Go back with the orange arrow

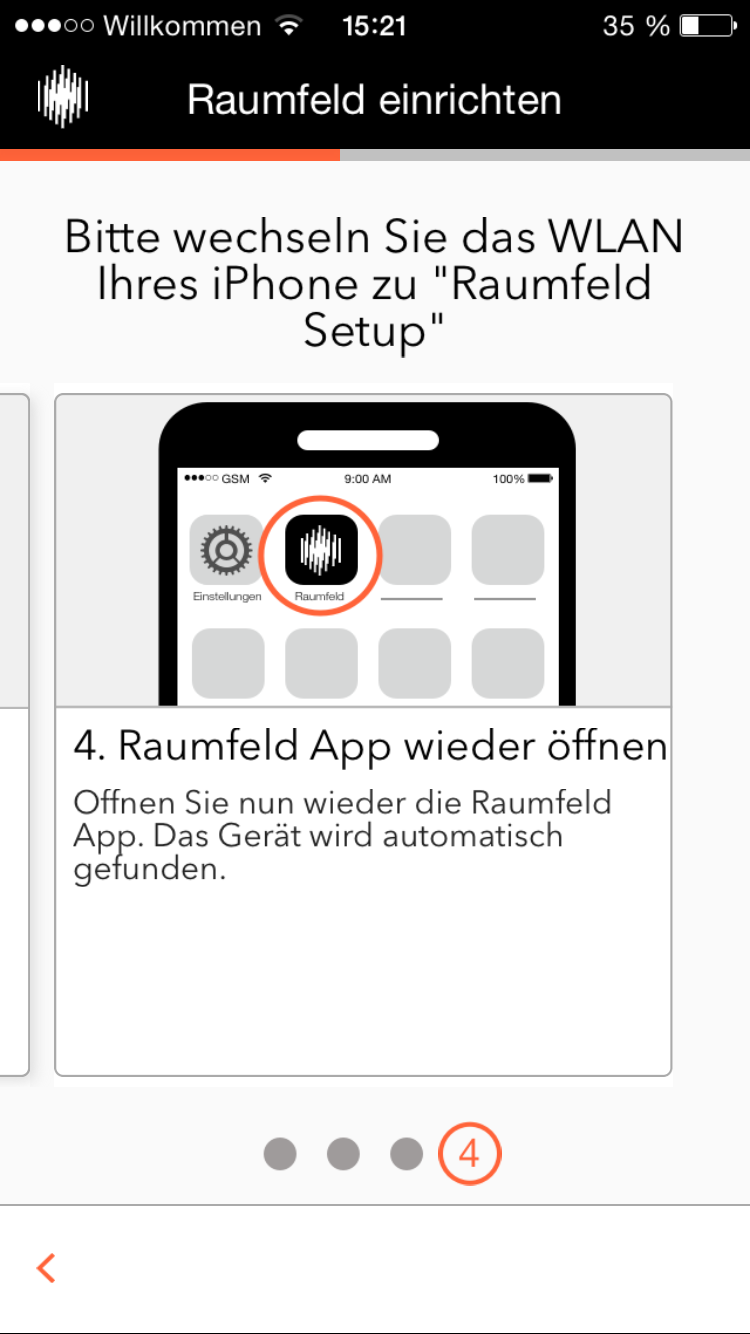(x=46, y=1268)
